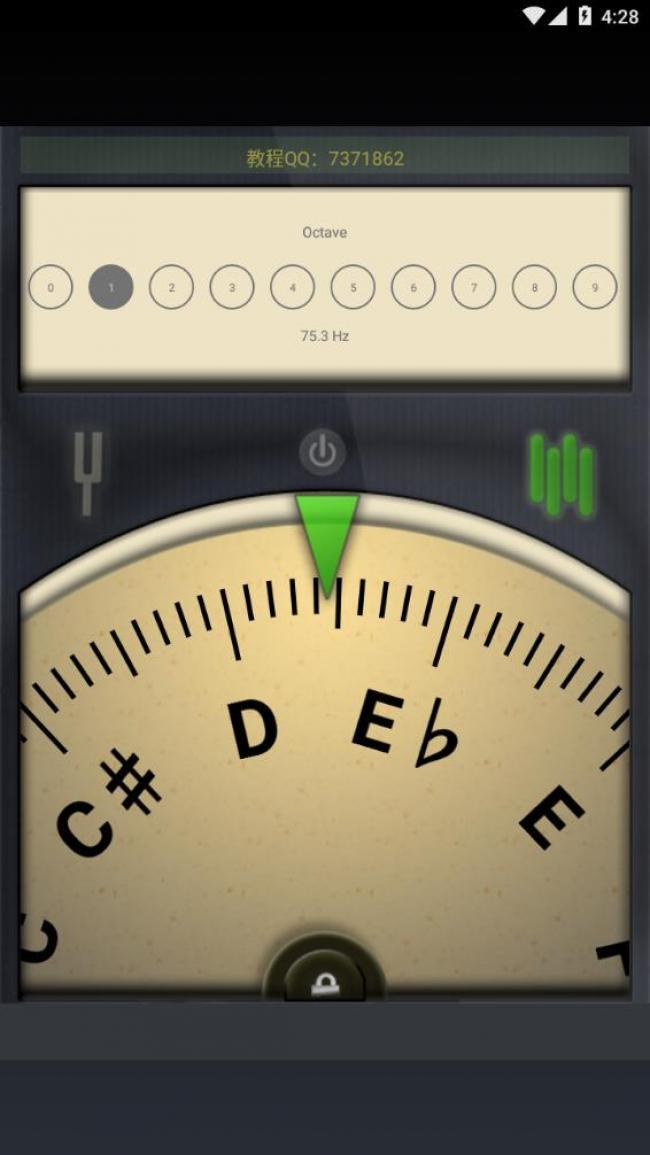
Task: Switch to tuning fork mode
Action: [x=88, y=473]
